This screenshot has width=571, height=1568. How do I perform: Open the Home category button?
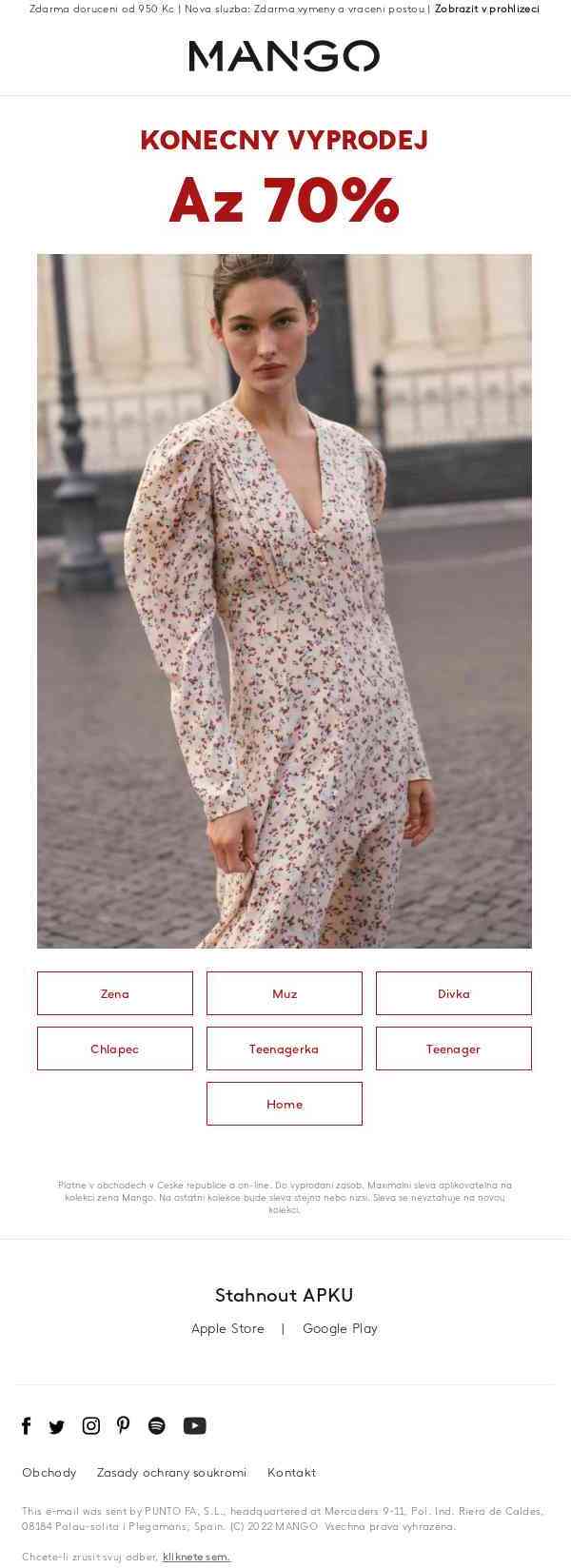click(x=285, y=1104)
